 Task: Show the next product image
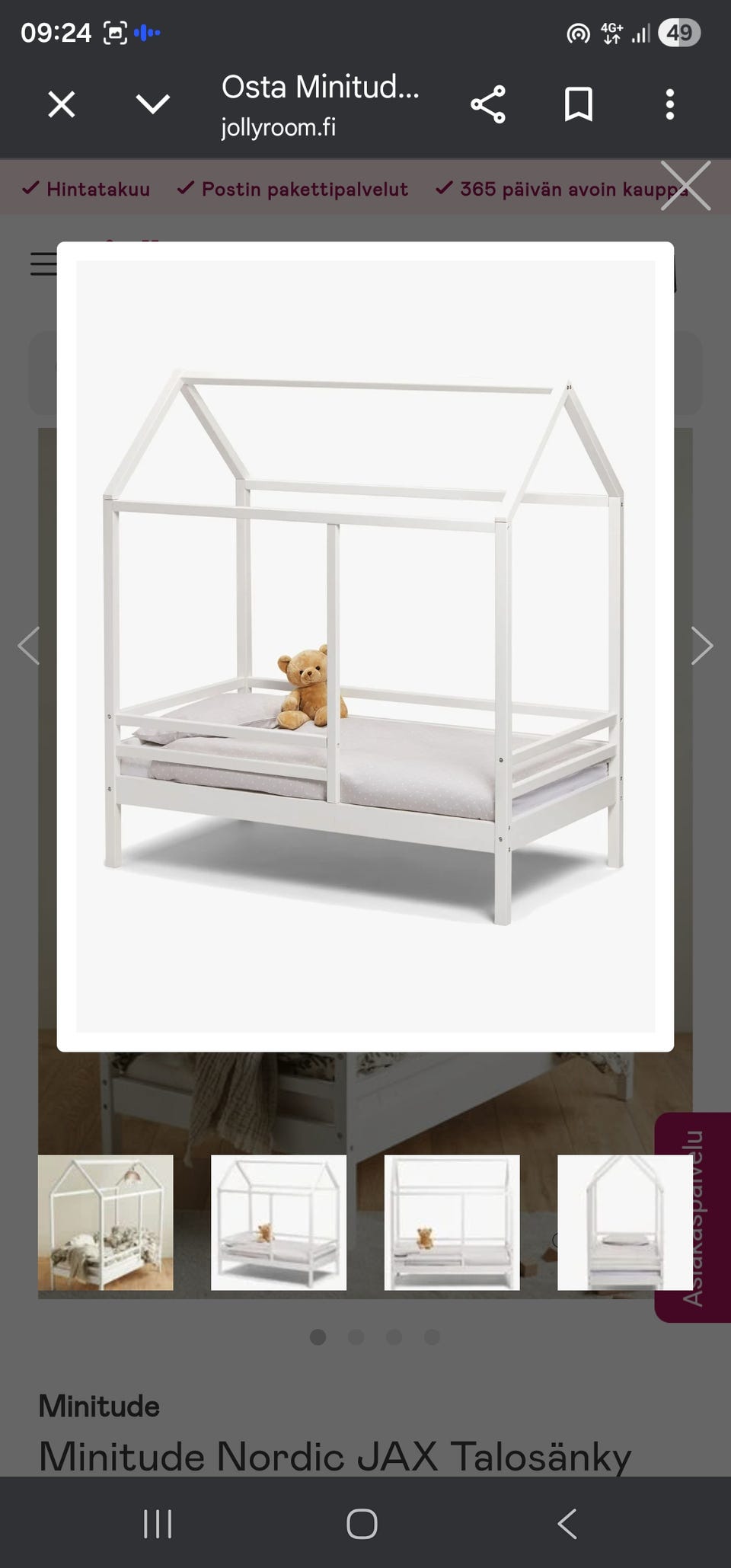(x=701, y=646)
